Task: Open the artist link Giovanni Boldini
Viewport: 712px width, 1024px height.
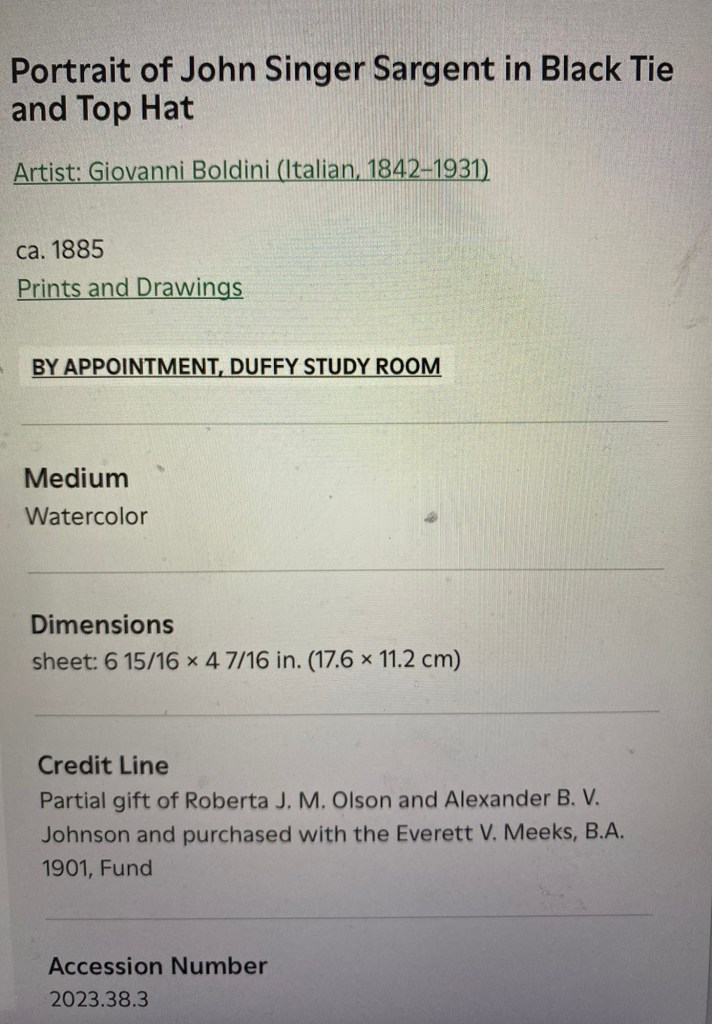Action: tap(251, 170)
